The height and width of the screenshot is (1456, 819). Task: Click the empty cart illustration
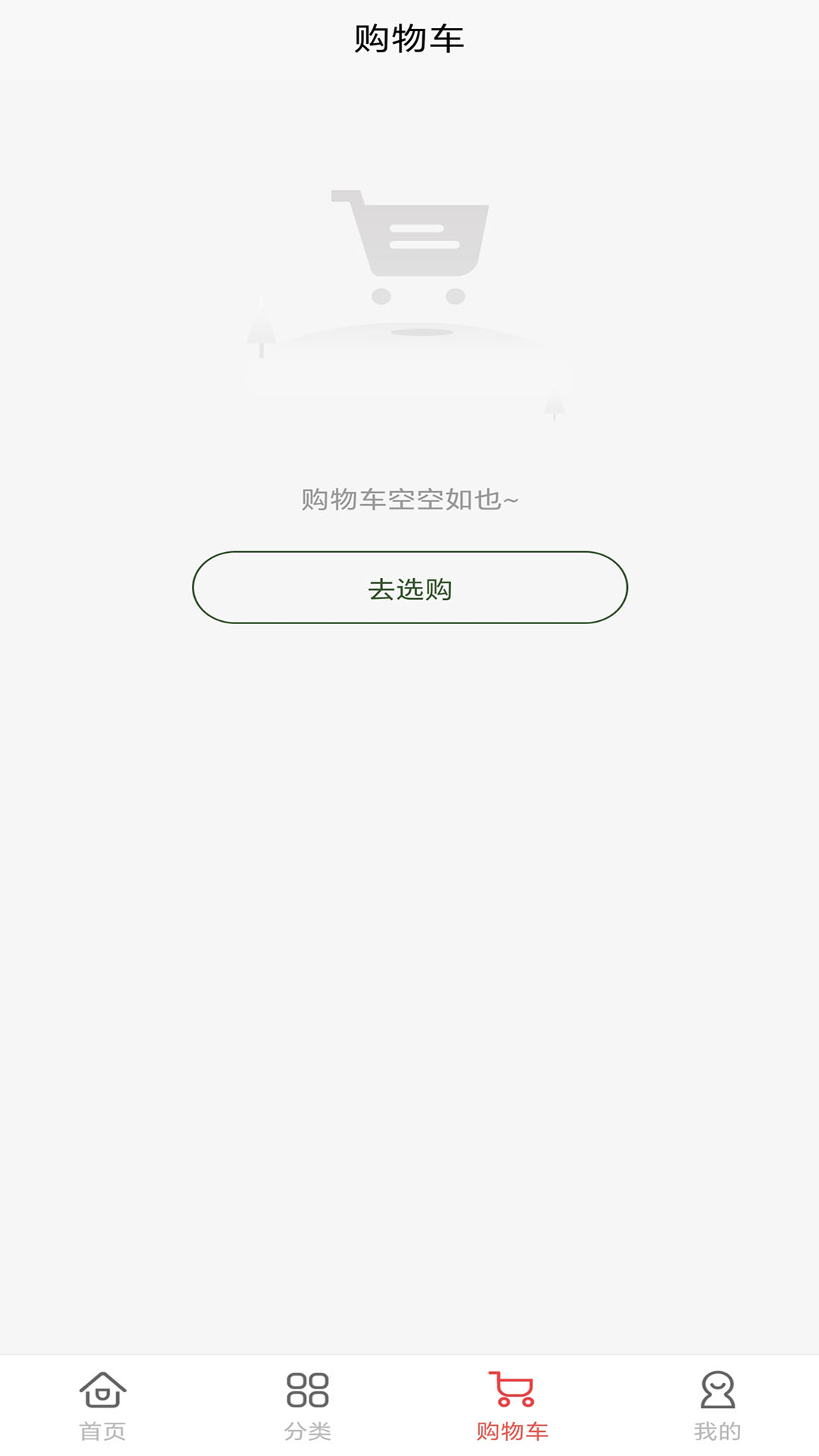point(409,296)
